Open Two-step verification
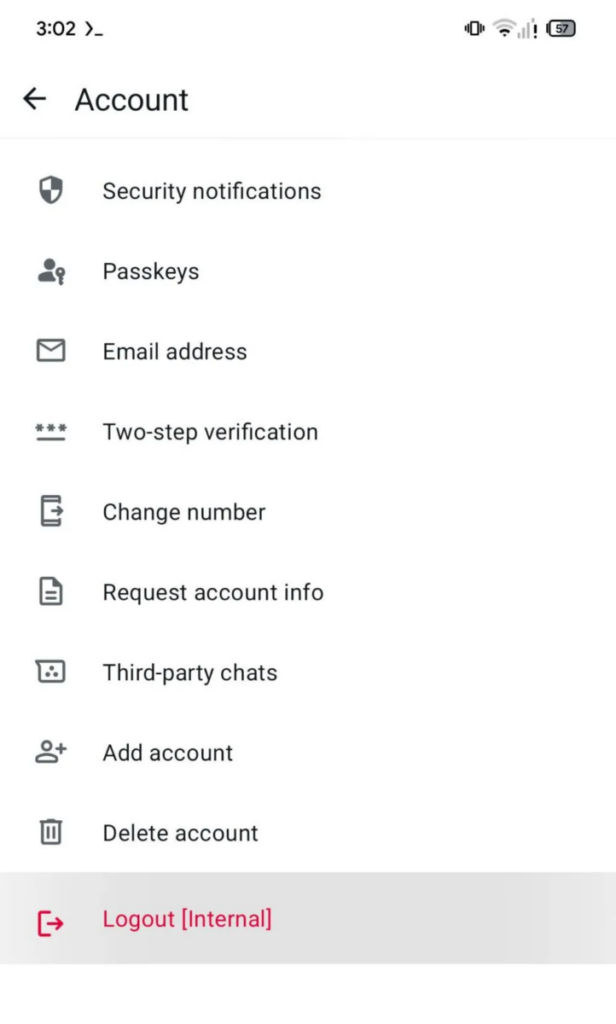Viewport: 616px width, 1024px height. pyautogui.click(x=308, y=432)
